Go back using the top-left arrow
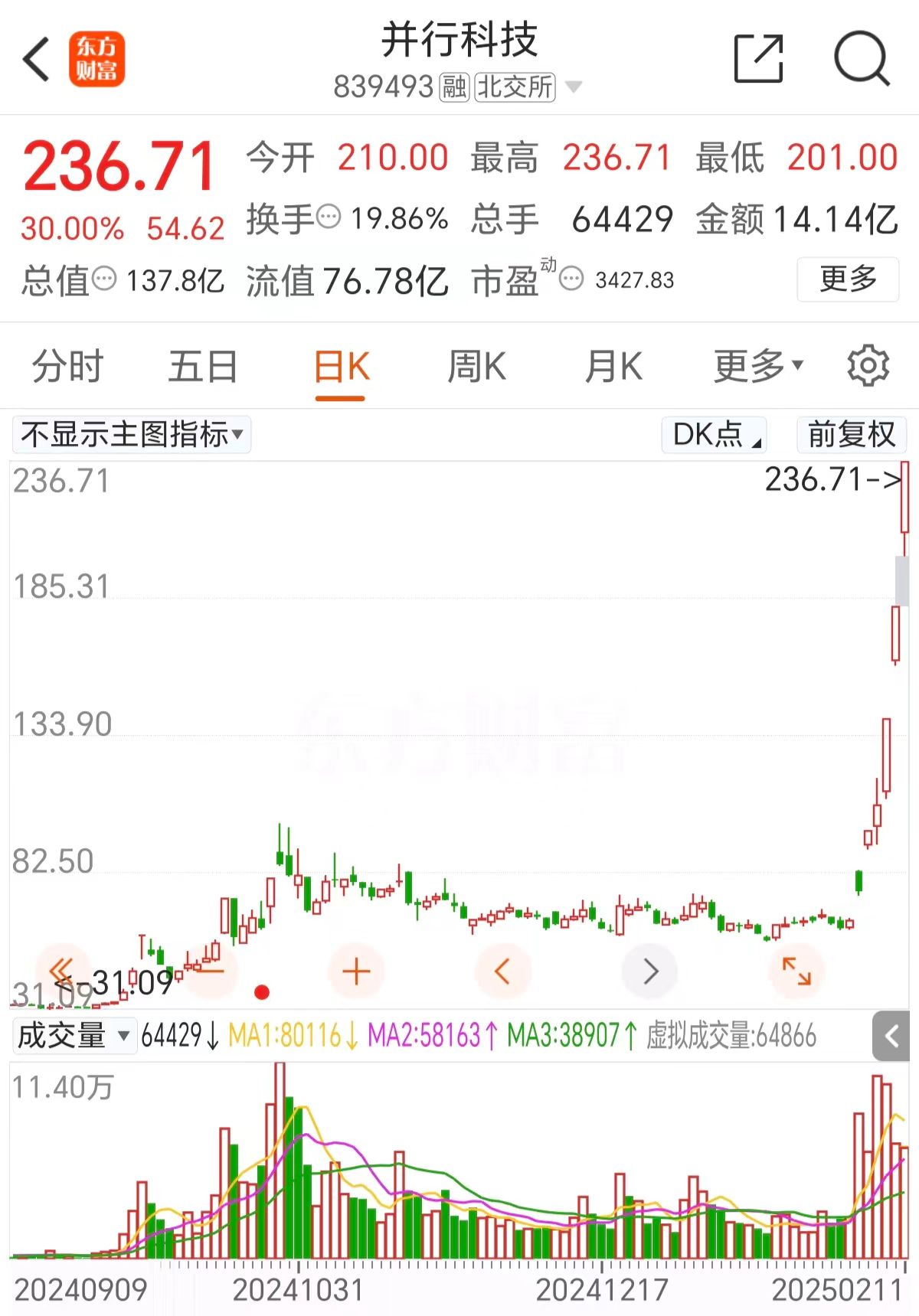This screenshot has height=1316, width=919. [x=36, y=59]
